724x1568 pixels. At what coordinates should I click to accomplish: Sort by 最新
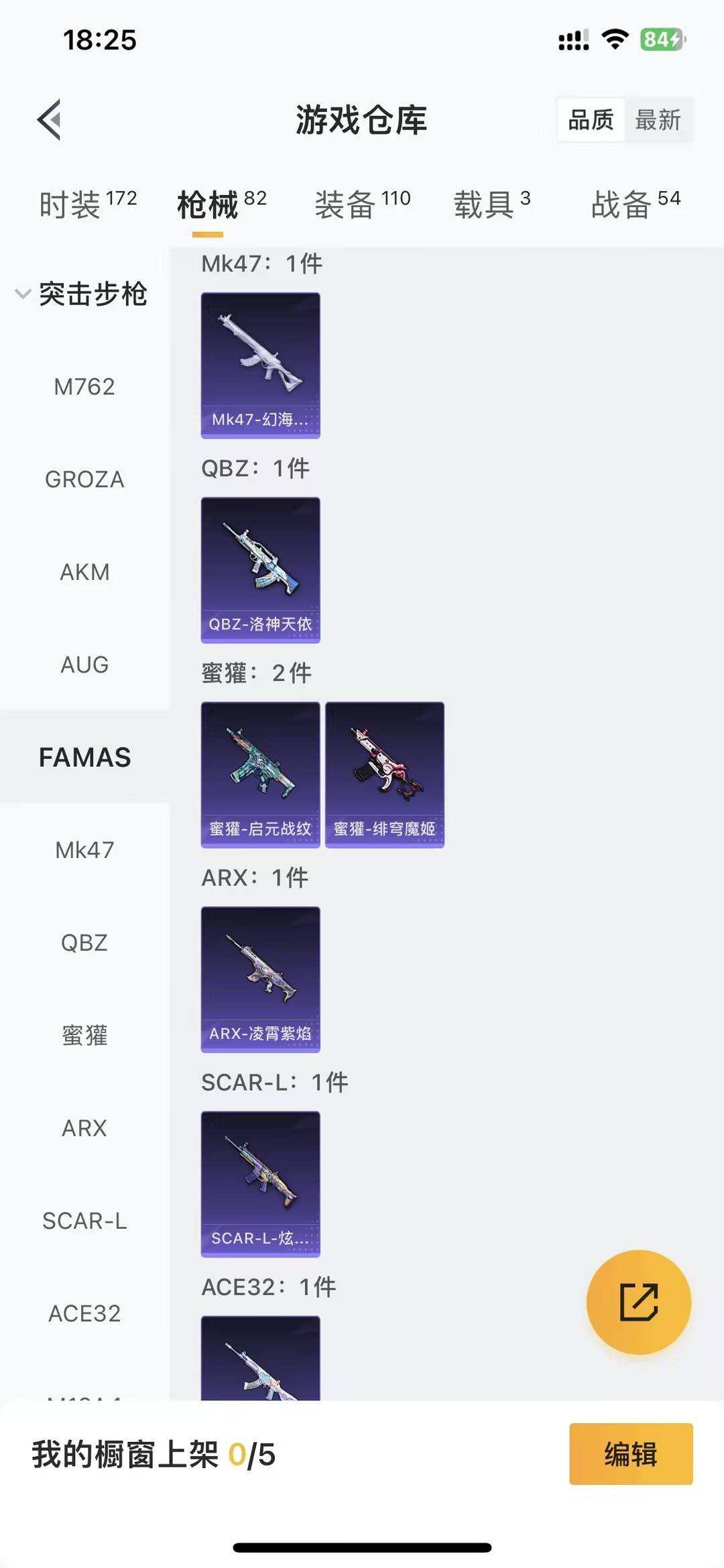click(x=658, y=120)
